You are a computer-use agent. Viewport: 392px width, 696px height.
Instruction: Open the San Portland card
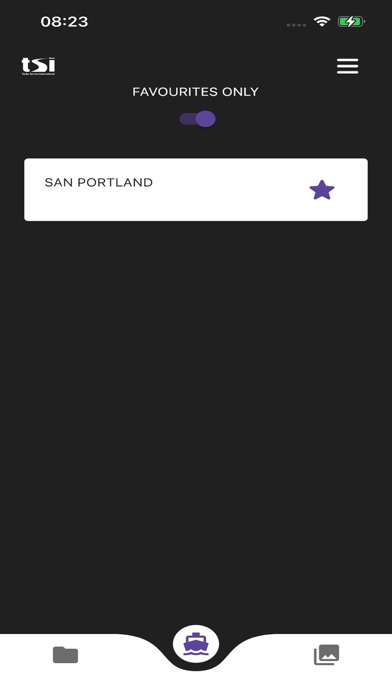(x=196, y=190)
